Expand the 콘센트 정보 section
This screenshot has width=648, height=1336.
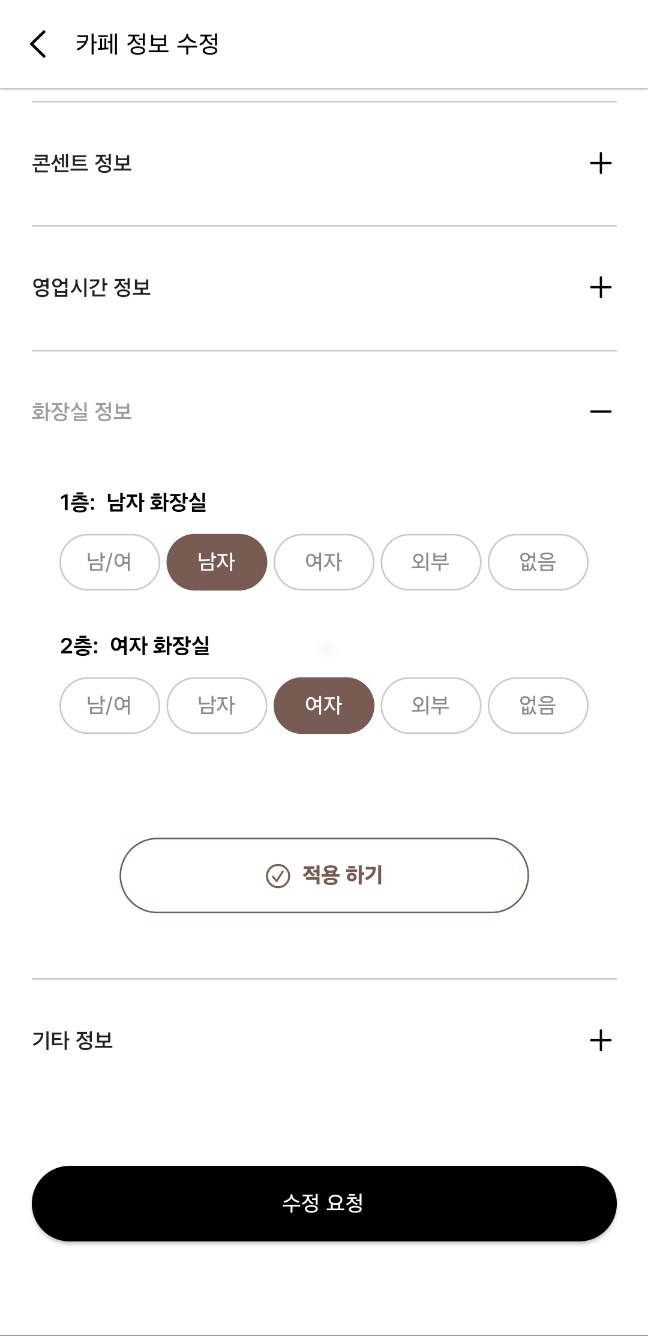coord(600,163)
